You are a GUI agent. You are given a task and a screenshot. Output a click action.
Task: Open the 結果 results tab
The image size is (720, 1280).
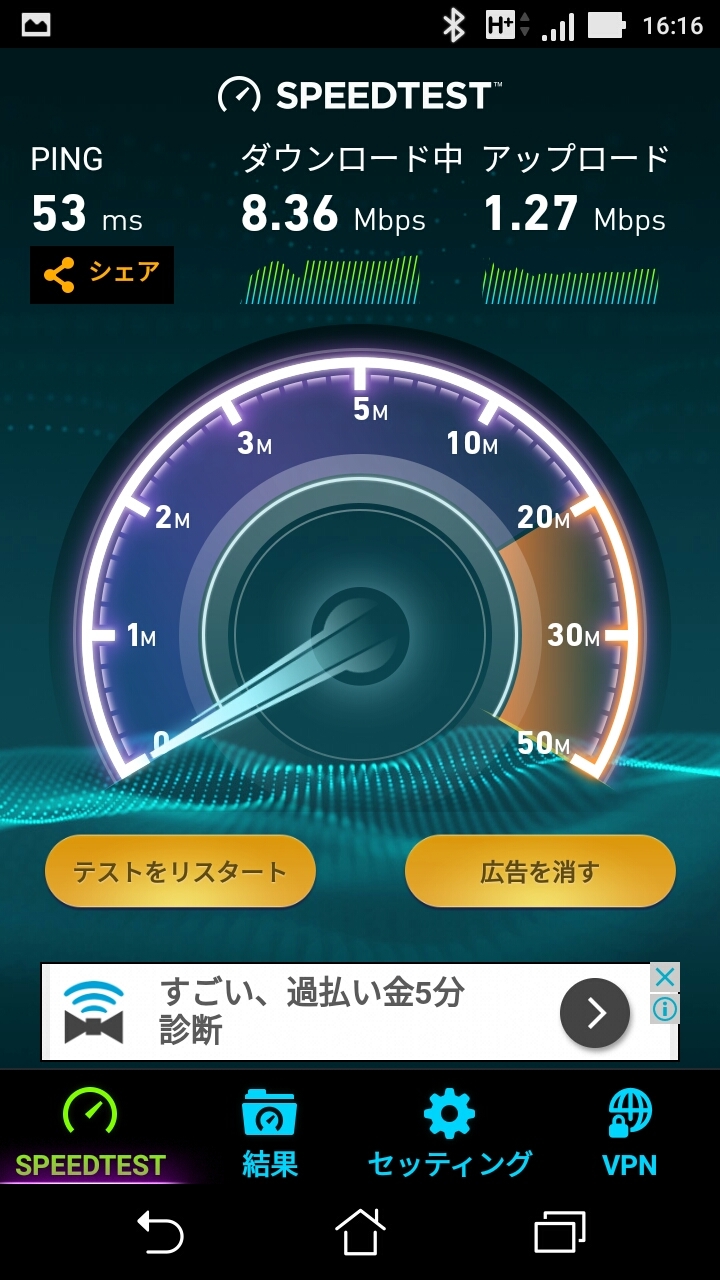tap(270, 1135)
